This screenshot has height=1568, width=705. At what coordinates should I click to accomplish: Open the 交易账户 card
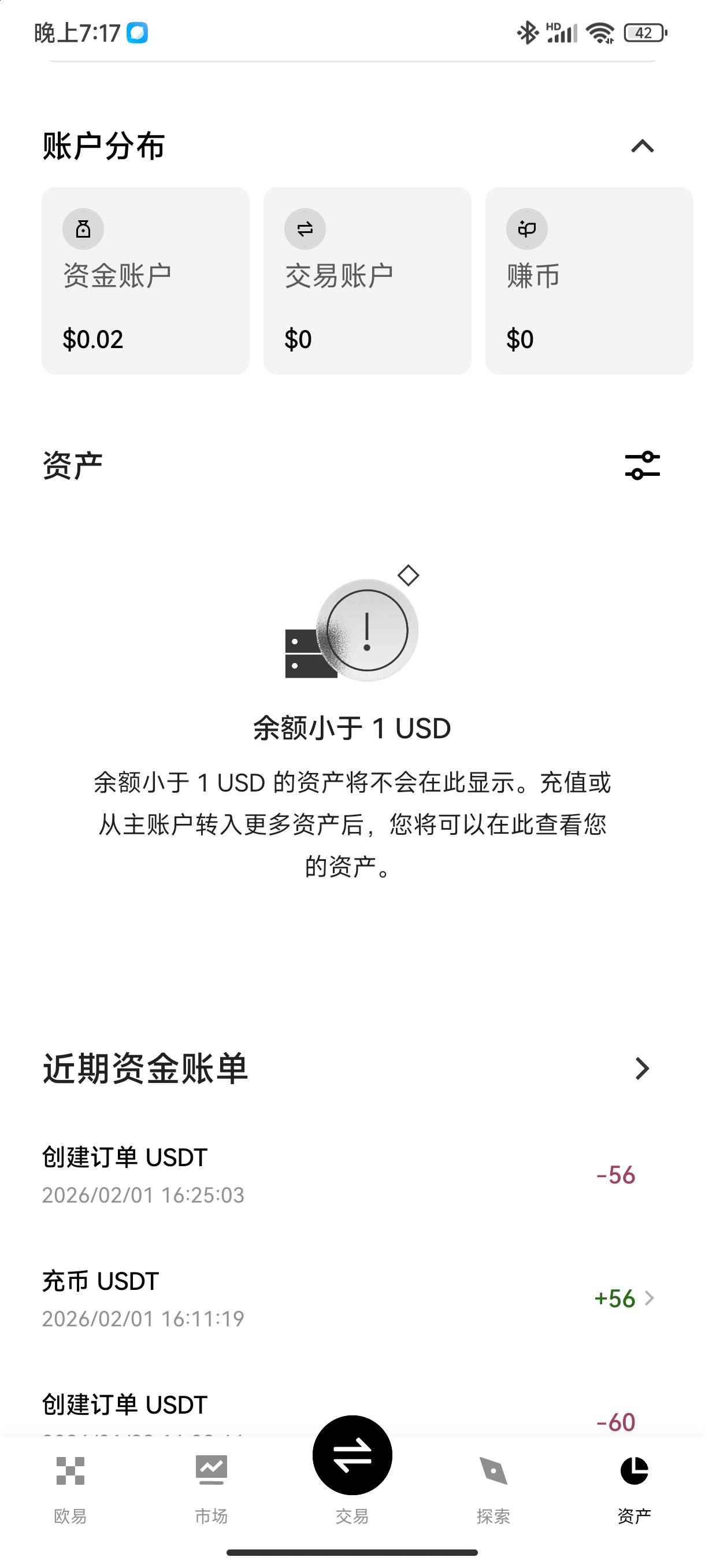(x=367, y=280)
